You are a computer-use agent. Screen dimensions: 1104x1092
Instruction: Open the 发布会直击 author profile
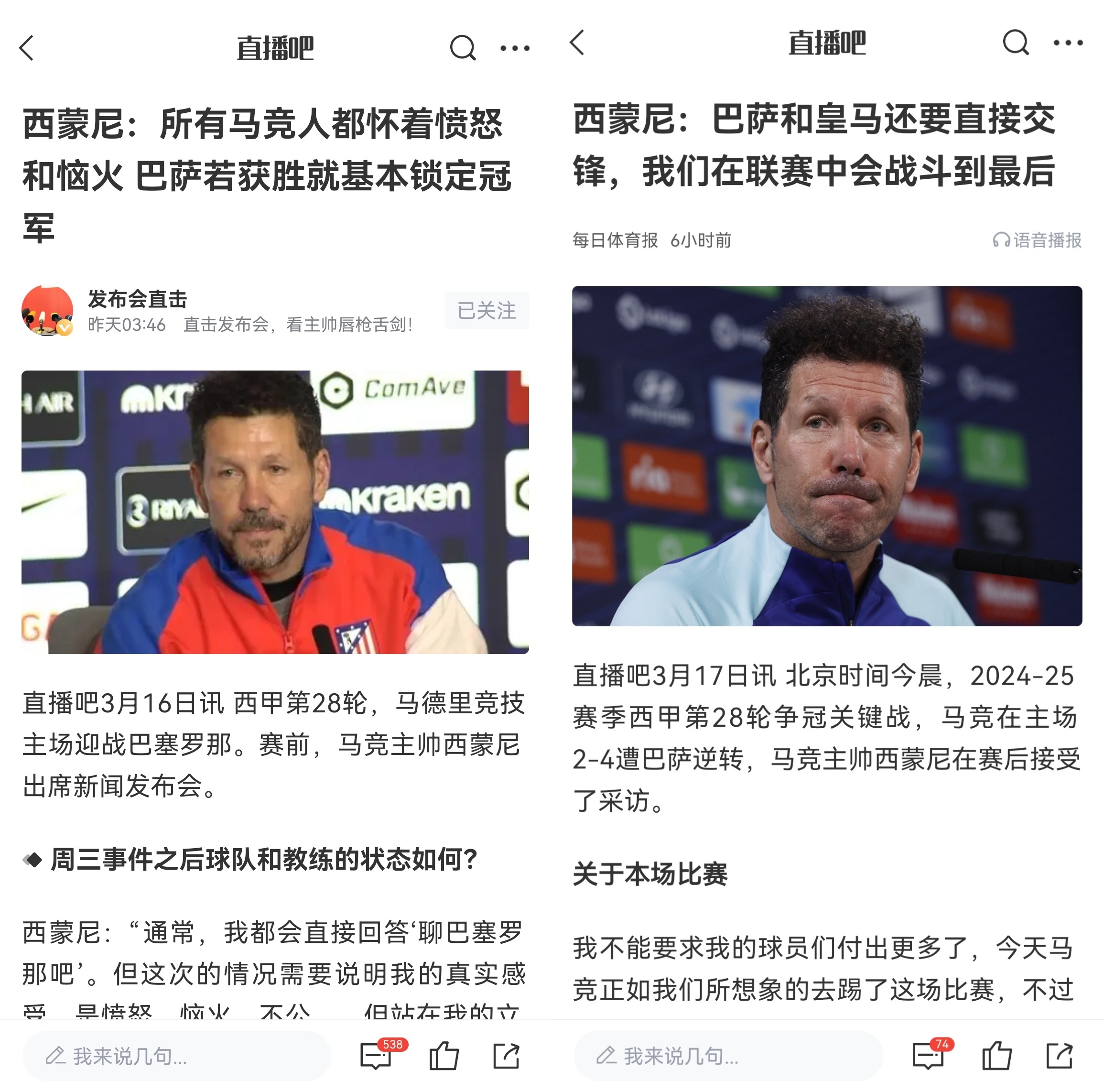point(47,310)
